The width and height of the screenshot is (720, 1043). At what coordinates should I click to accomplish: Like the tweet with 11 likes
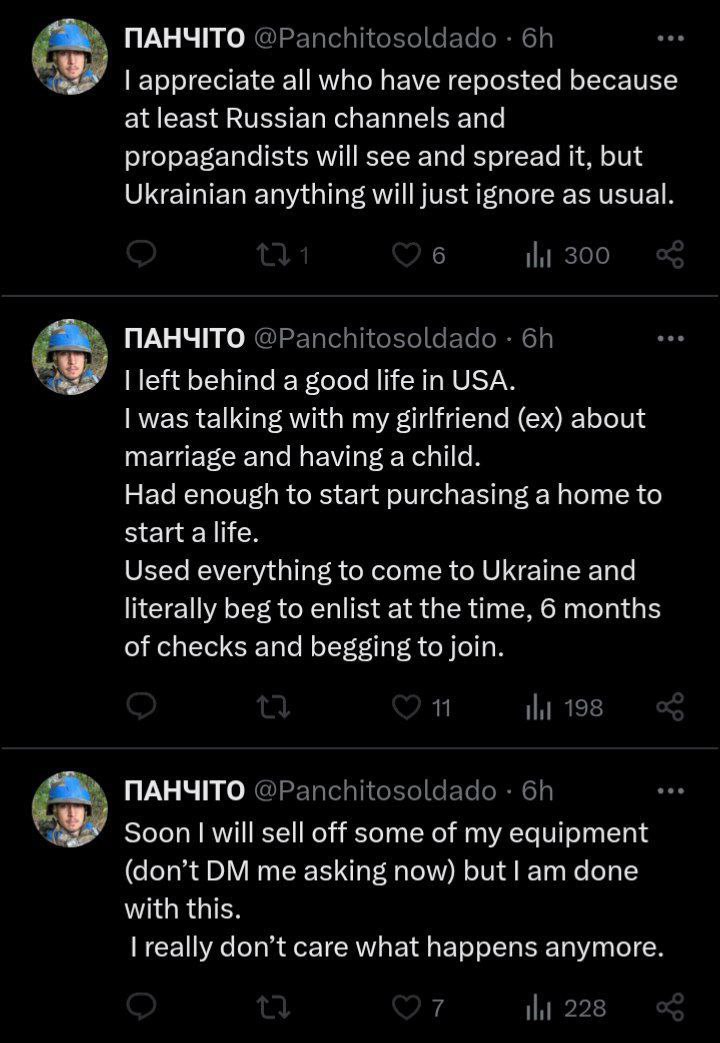[x=406, y=707]
